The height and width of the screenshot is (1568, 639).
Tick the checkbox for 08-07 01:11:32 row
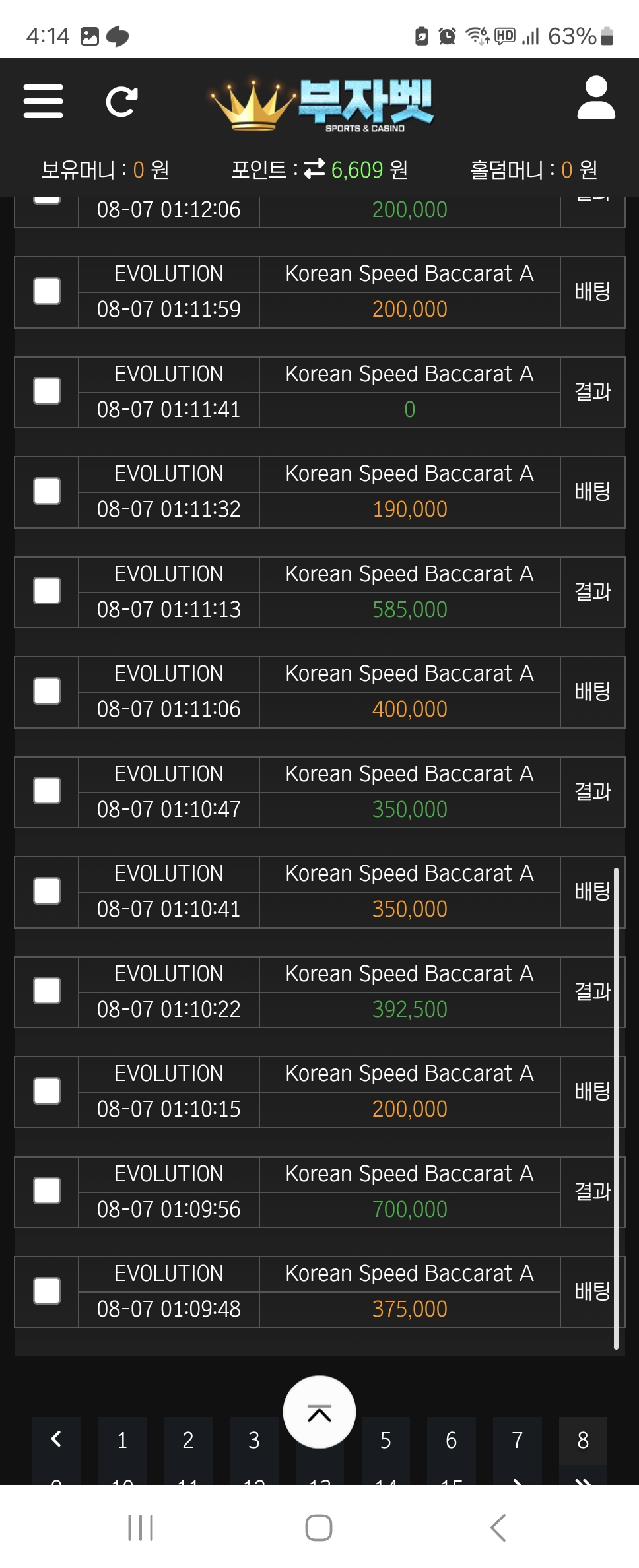(47, 491)
